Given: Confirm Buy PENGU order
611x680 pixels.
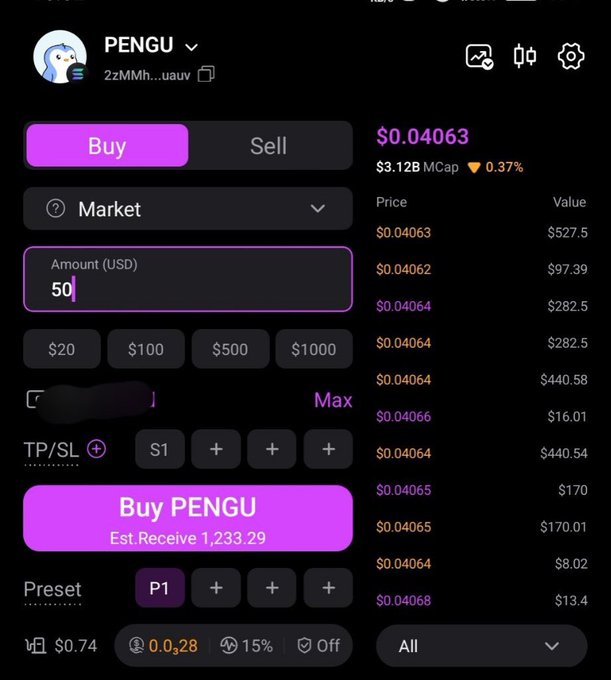Looking at the screenshot, I should (x=188, y=518).
